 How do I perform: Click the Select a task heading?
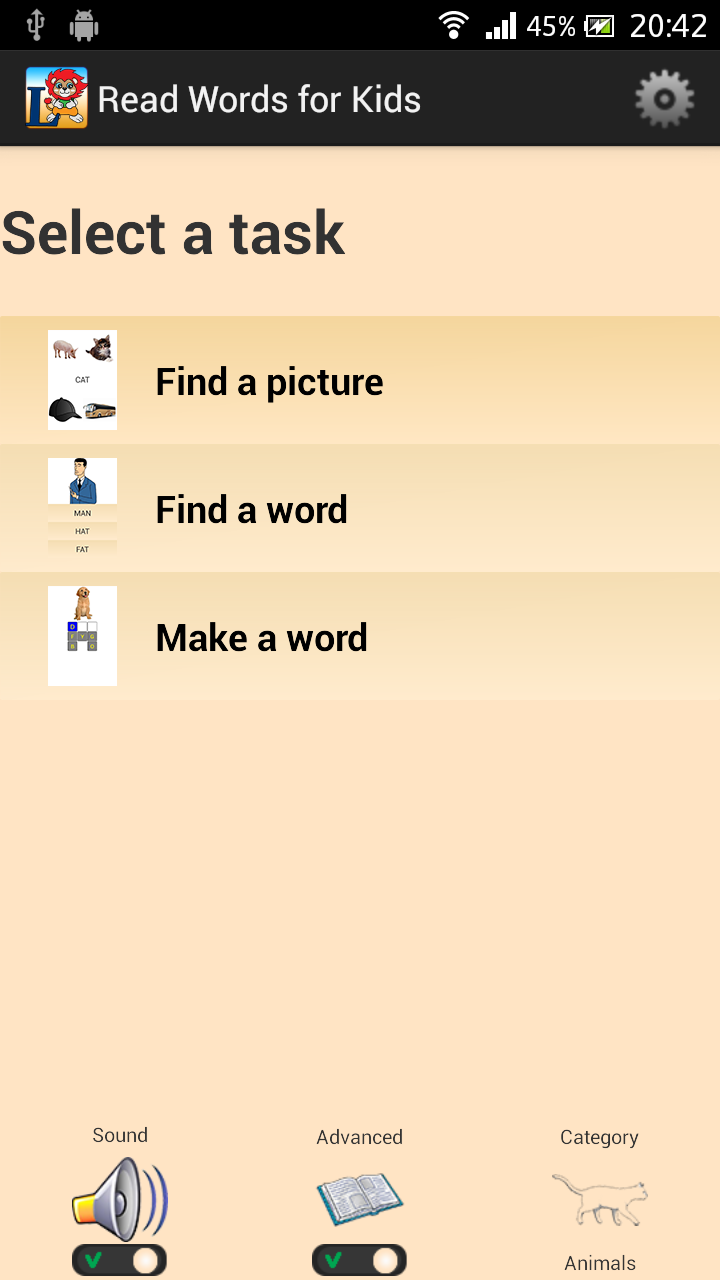pos(170,233)
